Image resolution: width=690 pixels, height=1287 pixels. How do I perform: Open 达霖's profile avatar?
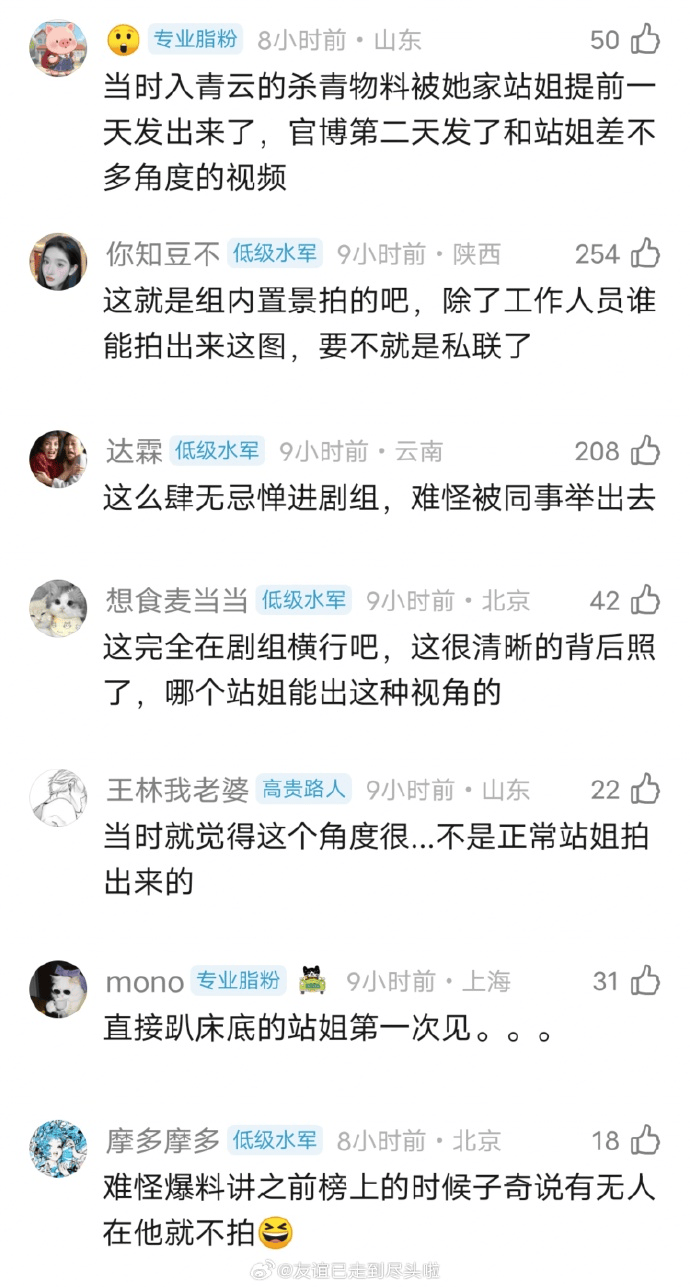point(58,459)
